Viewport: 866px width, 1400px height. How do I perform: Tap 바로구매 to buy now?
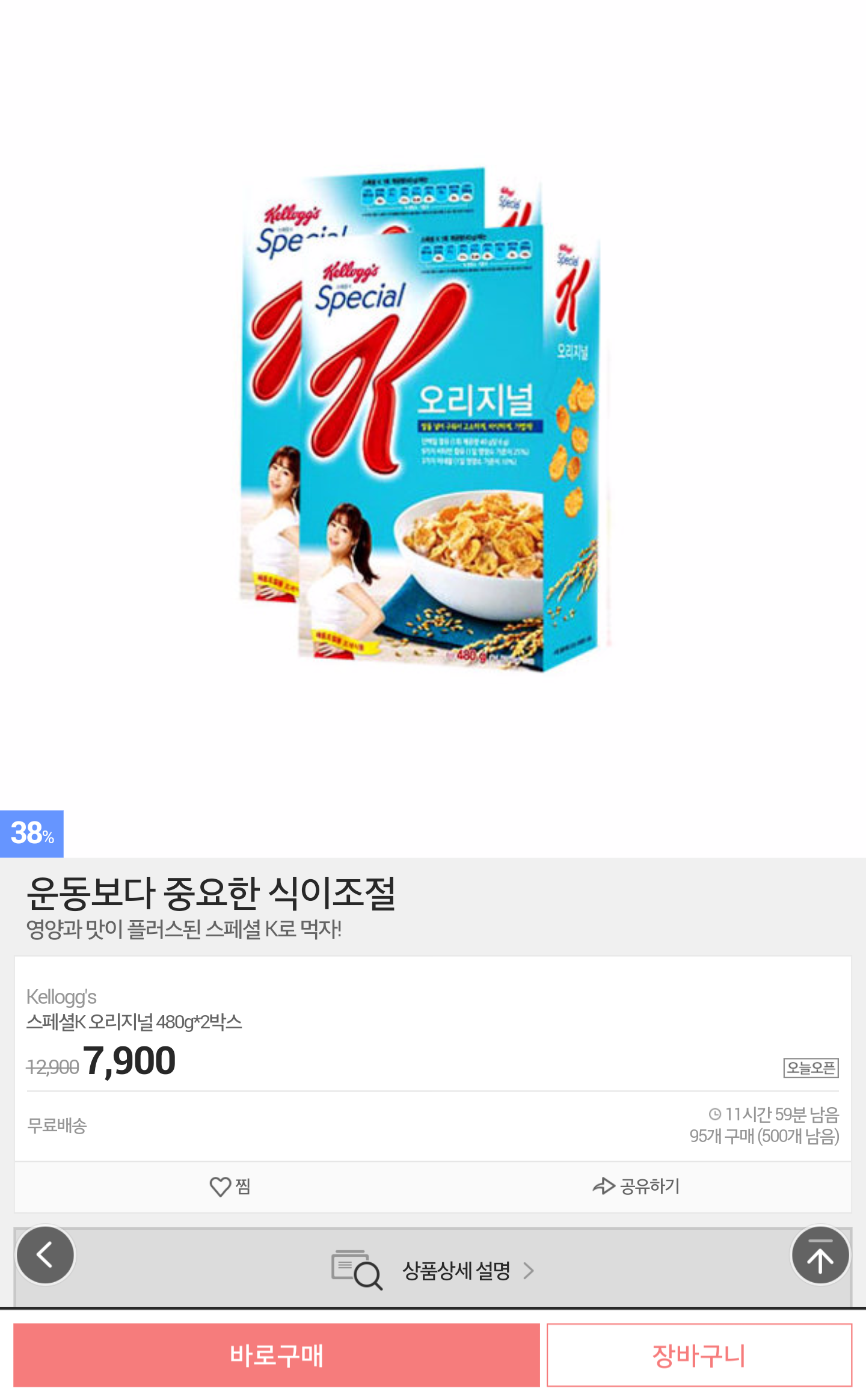[x=276, y=1355]
